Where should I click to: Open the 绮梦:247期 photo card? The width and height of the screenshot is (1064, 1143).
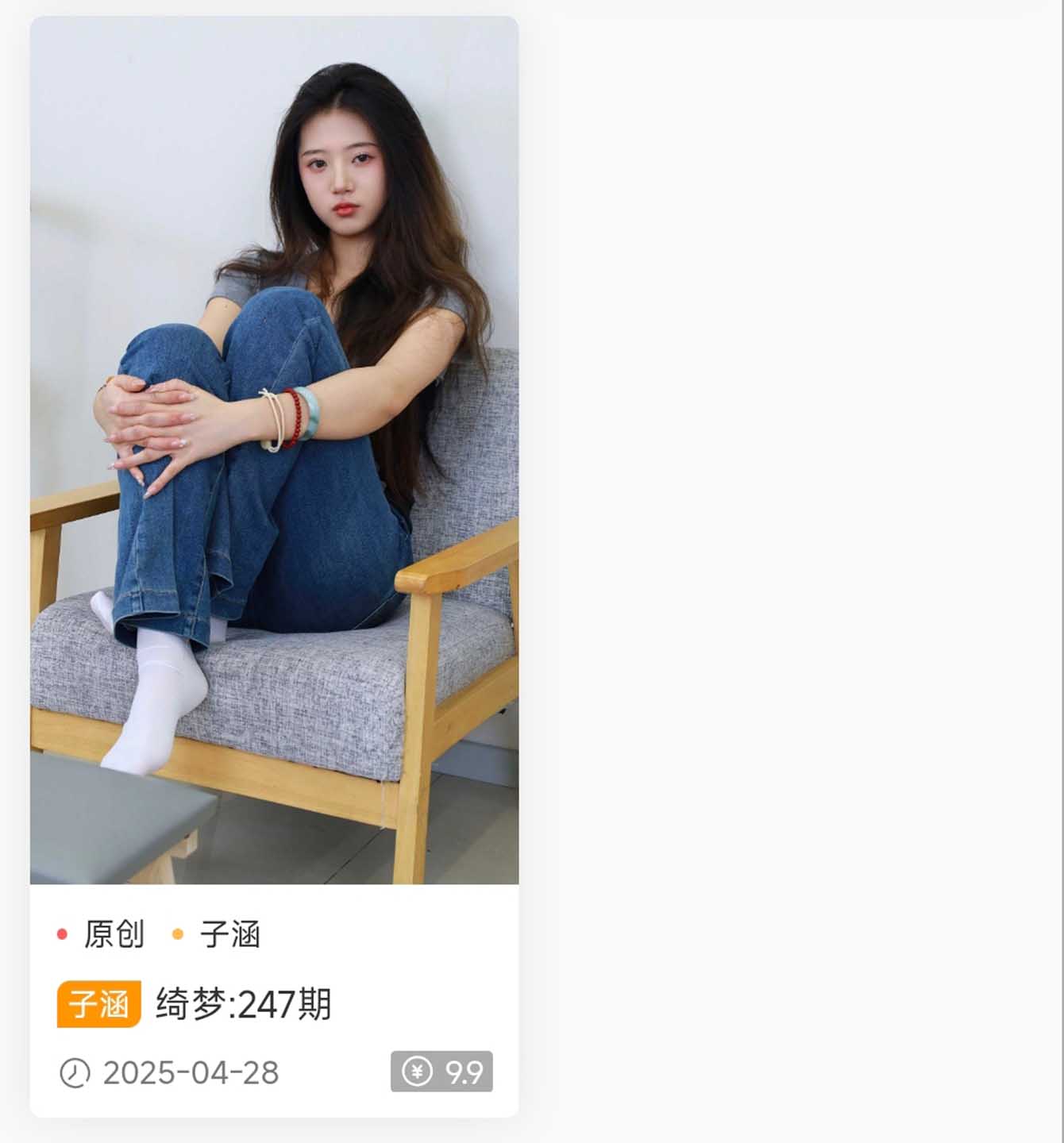274,449
